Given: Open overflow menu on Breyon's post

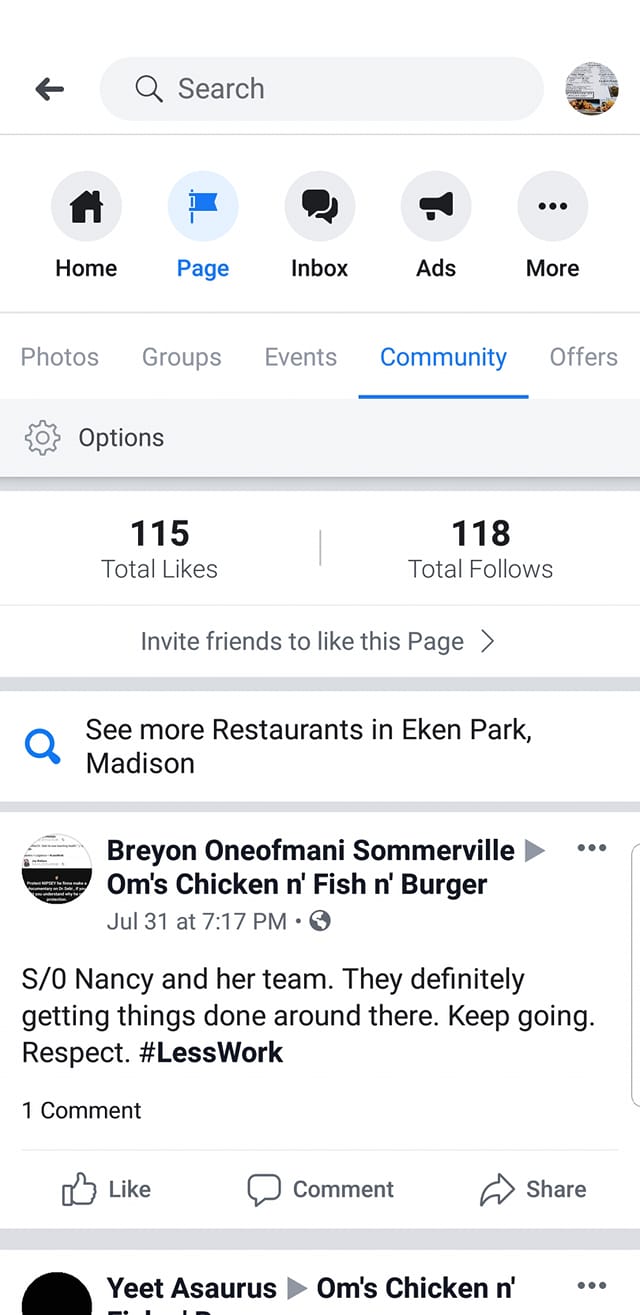Looking at the screenshot, I should click(592, 848).
